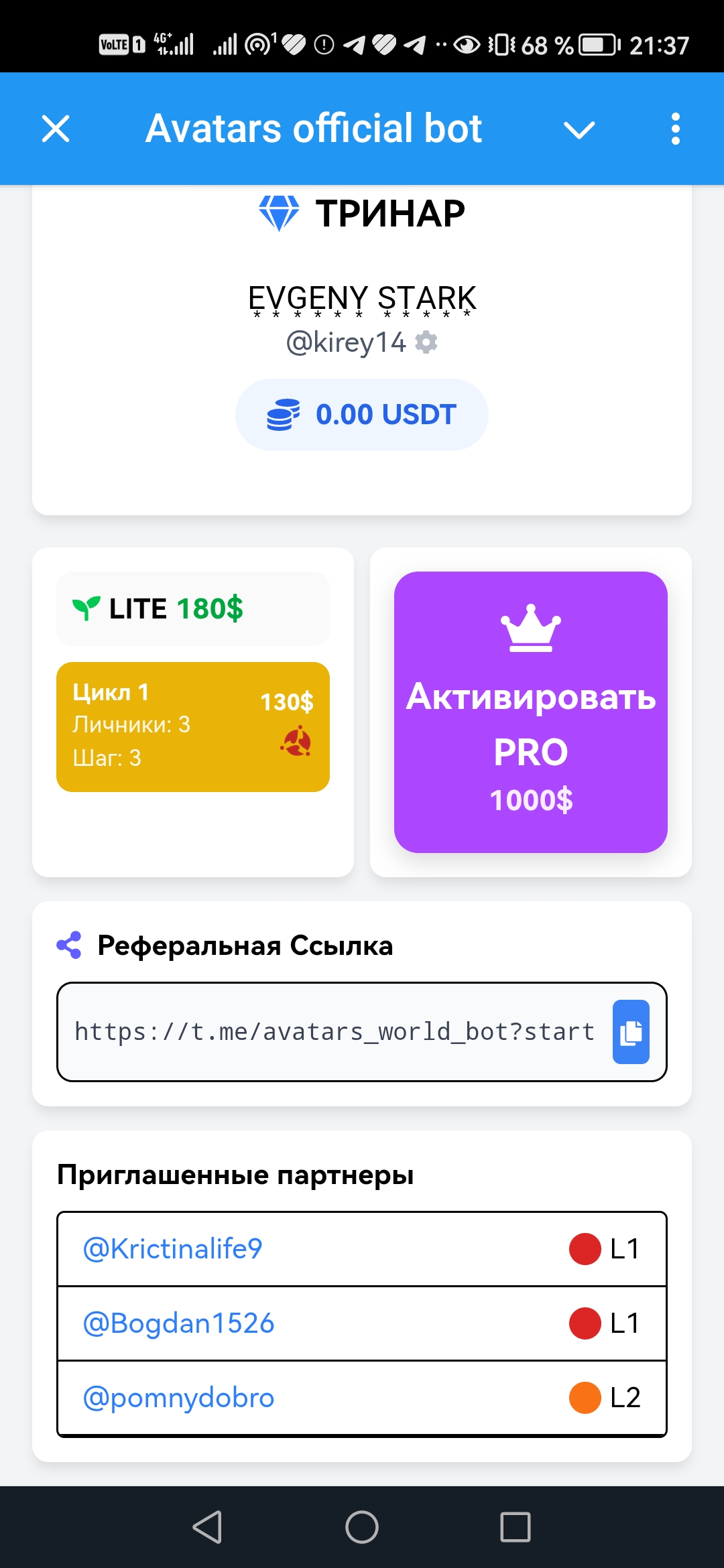Go back using the system back button
This screenshot has width=724, height=1568.
pos(207,1527)
